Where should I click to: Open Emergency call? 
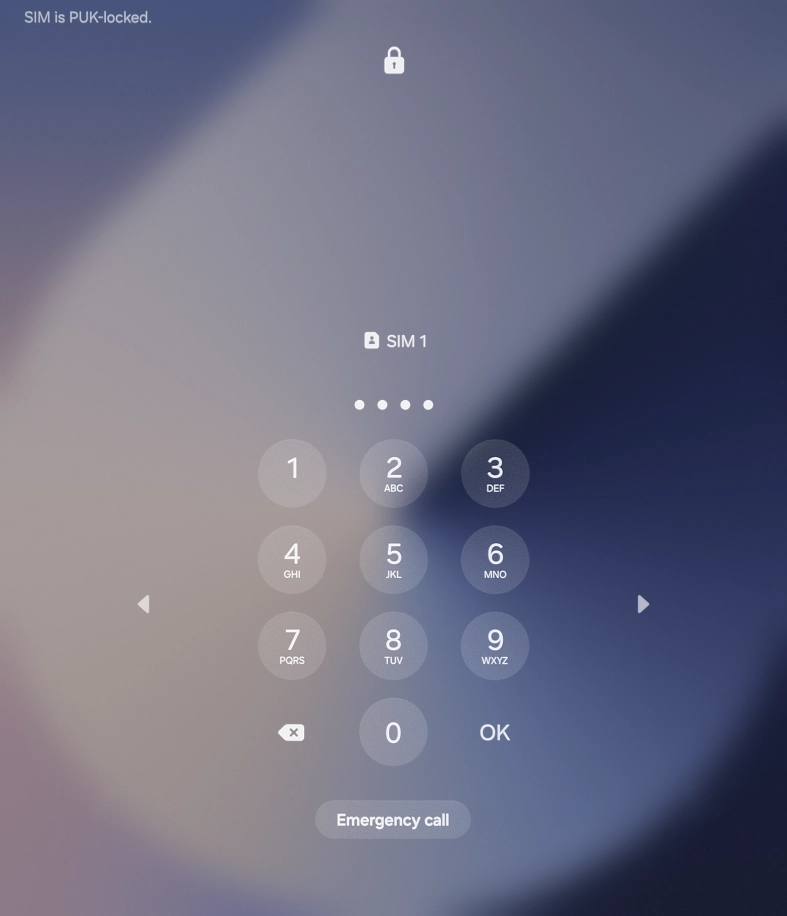point(393,820)
